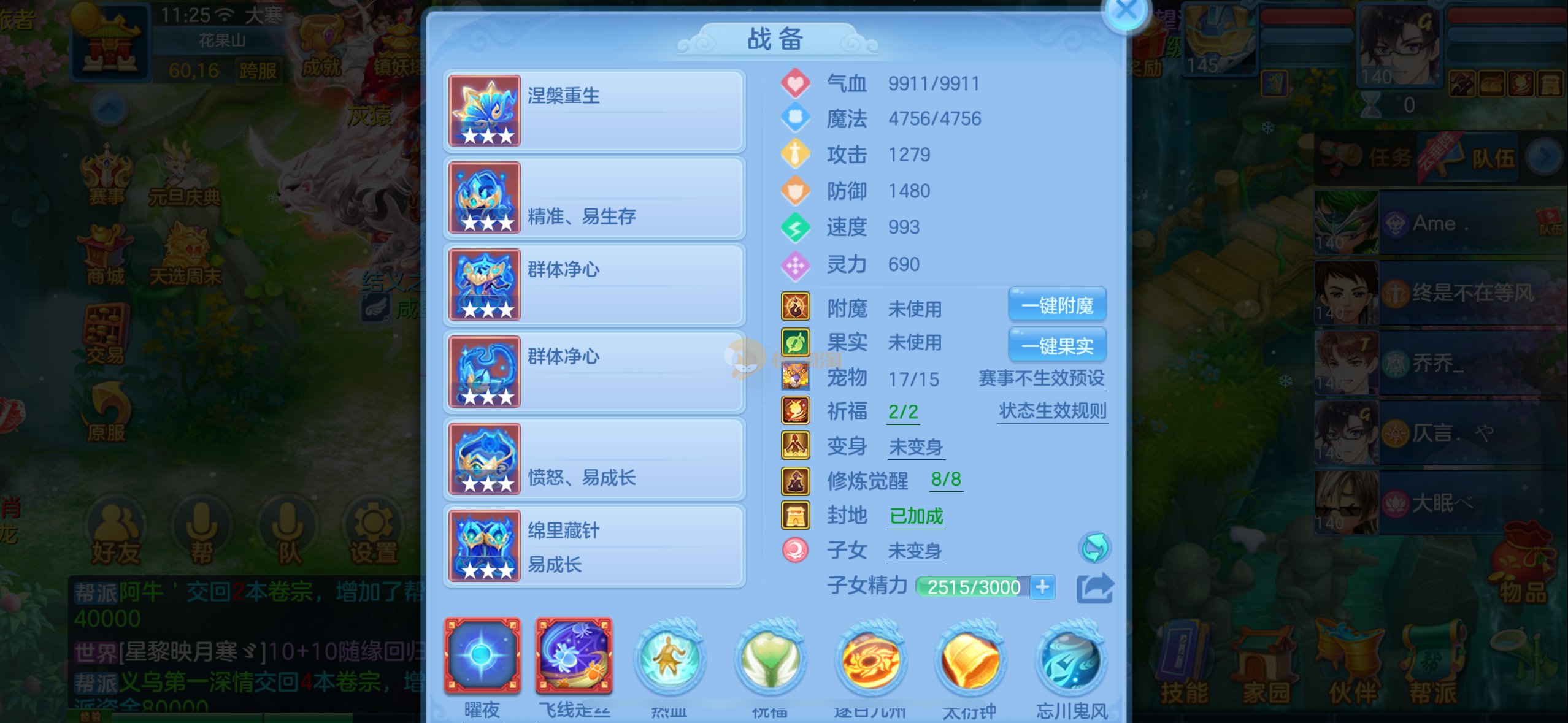Open the 愤怒、易成长 equipment slot
Screen dimensions: 1568x723
click(x=594, y=459)
